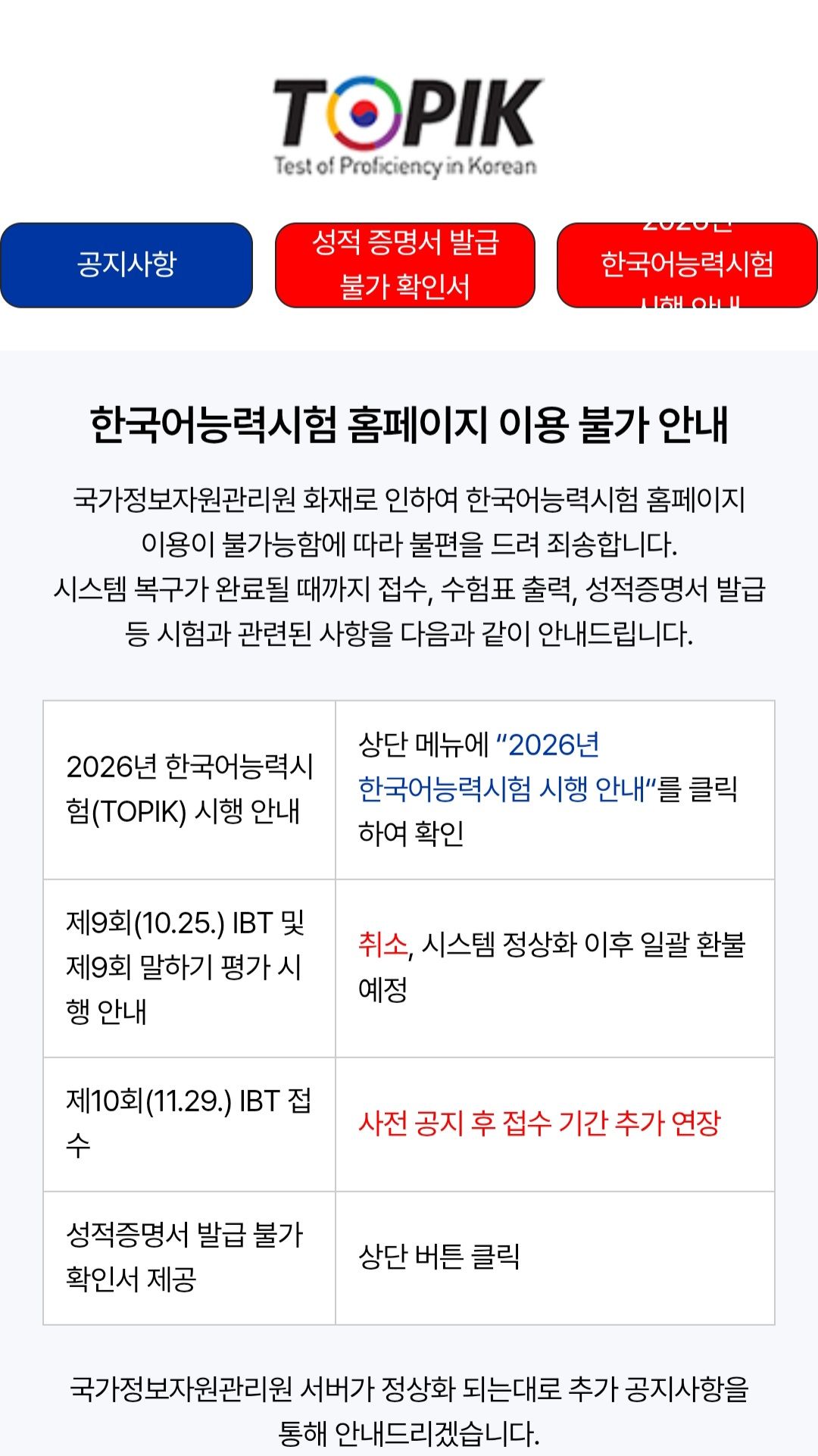The height and width of the screenshot is (1456, 818).
Task: Open the 공지사항 notices button
Action: (x=126, y=265)
